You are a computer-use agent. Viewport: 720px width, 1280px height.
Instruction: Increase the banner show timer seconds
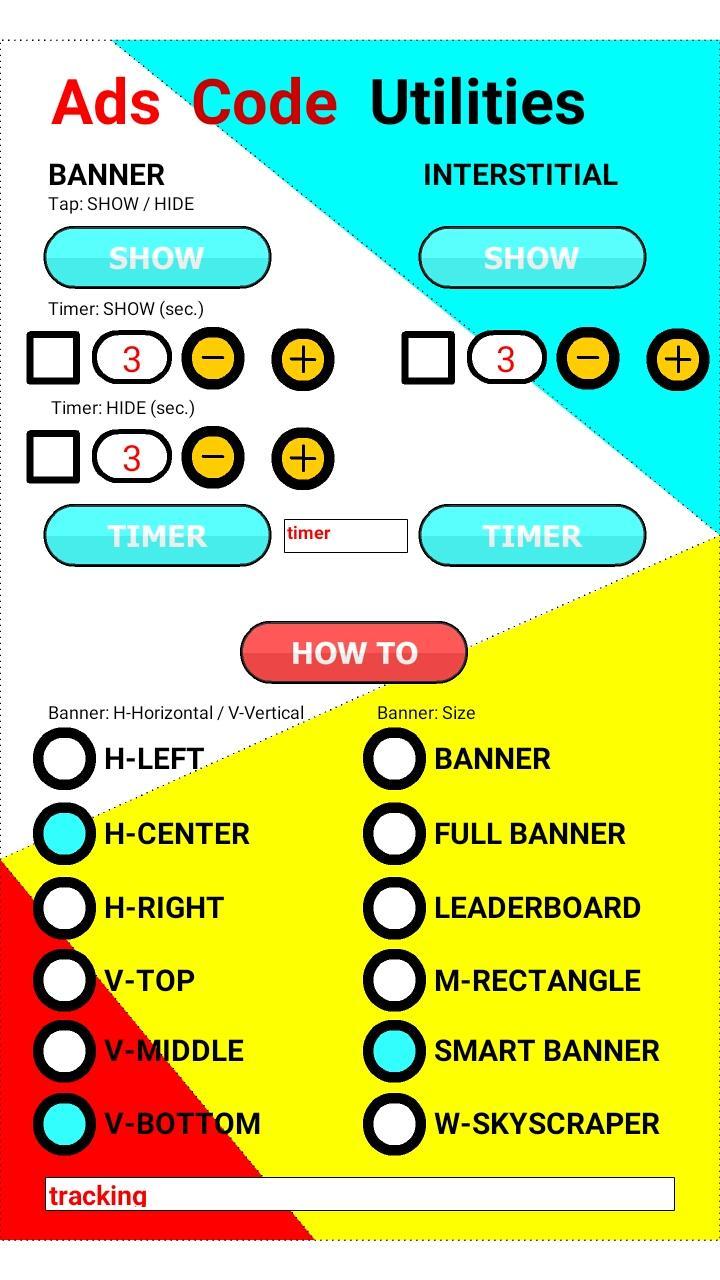[303, 358]
